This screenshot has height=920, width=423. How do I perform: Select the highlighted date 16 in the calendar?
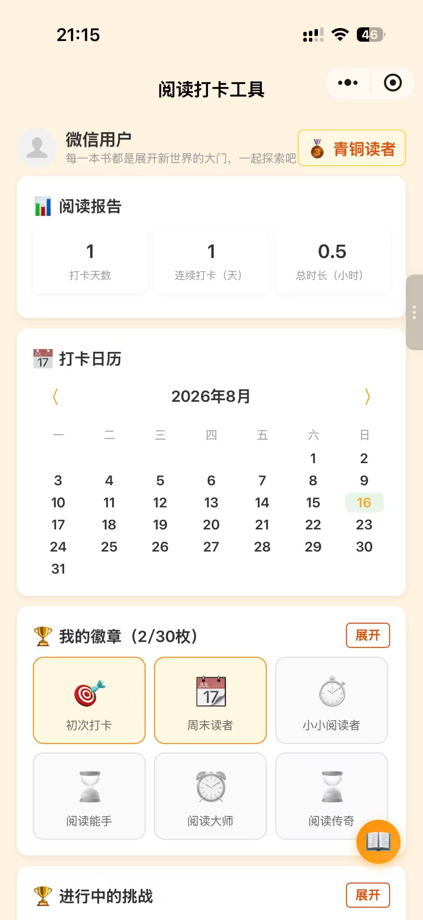click(364, 503)
